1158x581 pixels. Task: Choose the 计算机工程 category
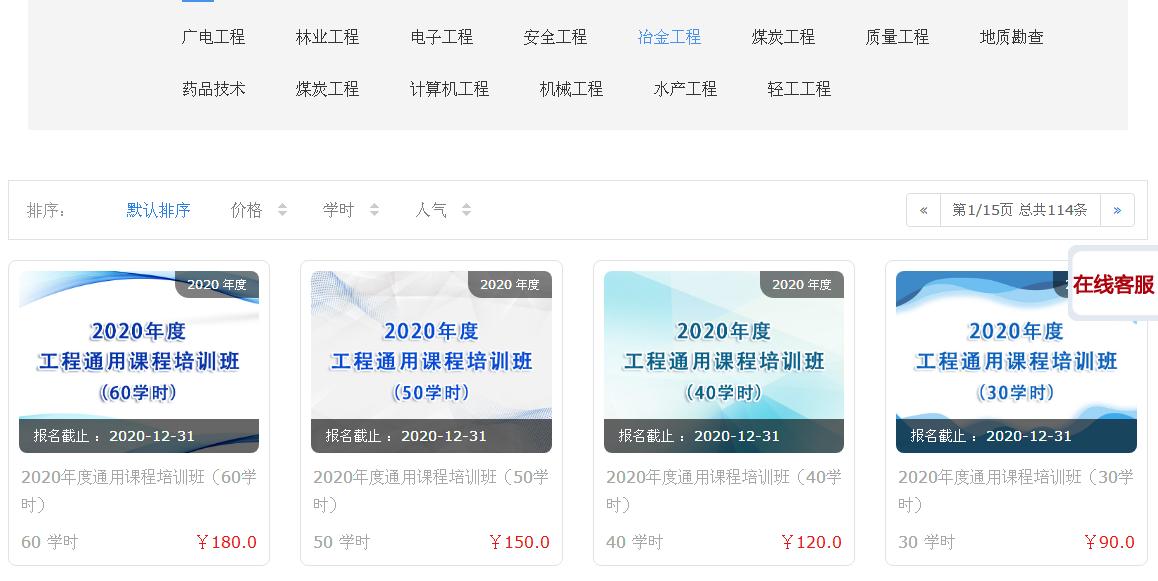(449, 89)
